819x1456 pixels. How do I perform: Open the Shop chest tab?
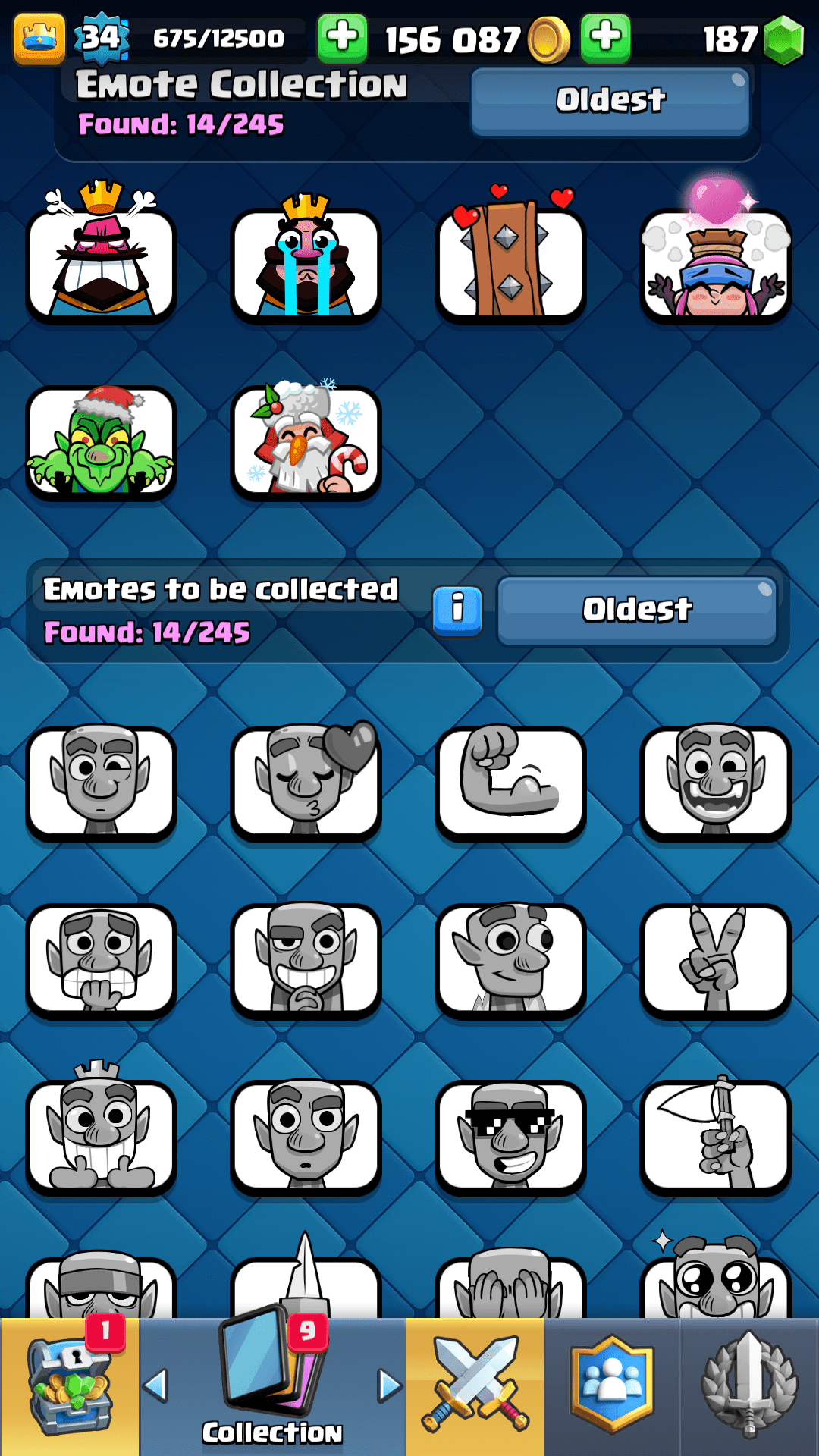(70, 1386)
